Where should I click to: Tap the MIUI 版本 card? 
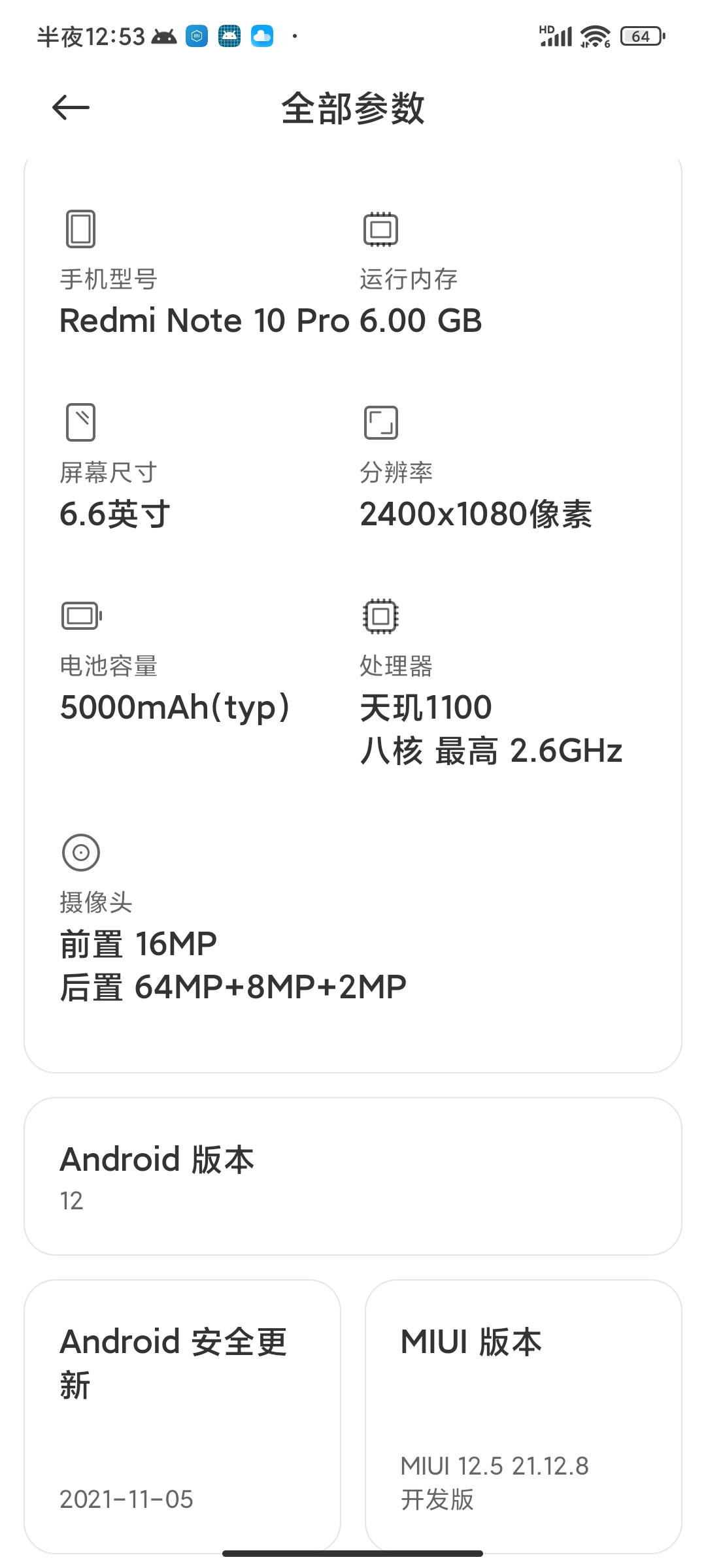point(523,1414)
